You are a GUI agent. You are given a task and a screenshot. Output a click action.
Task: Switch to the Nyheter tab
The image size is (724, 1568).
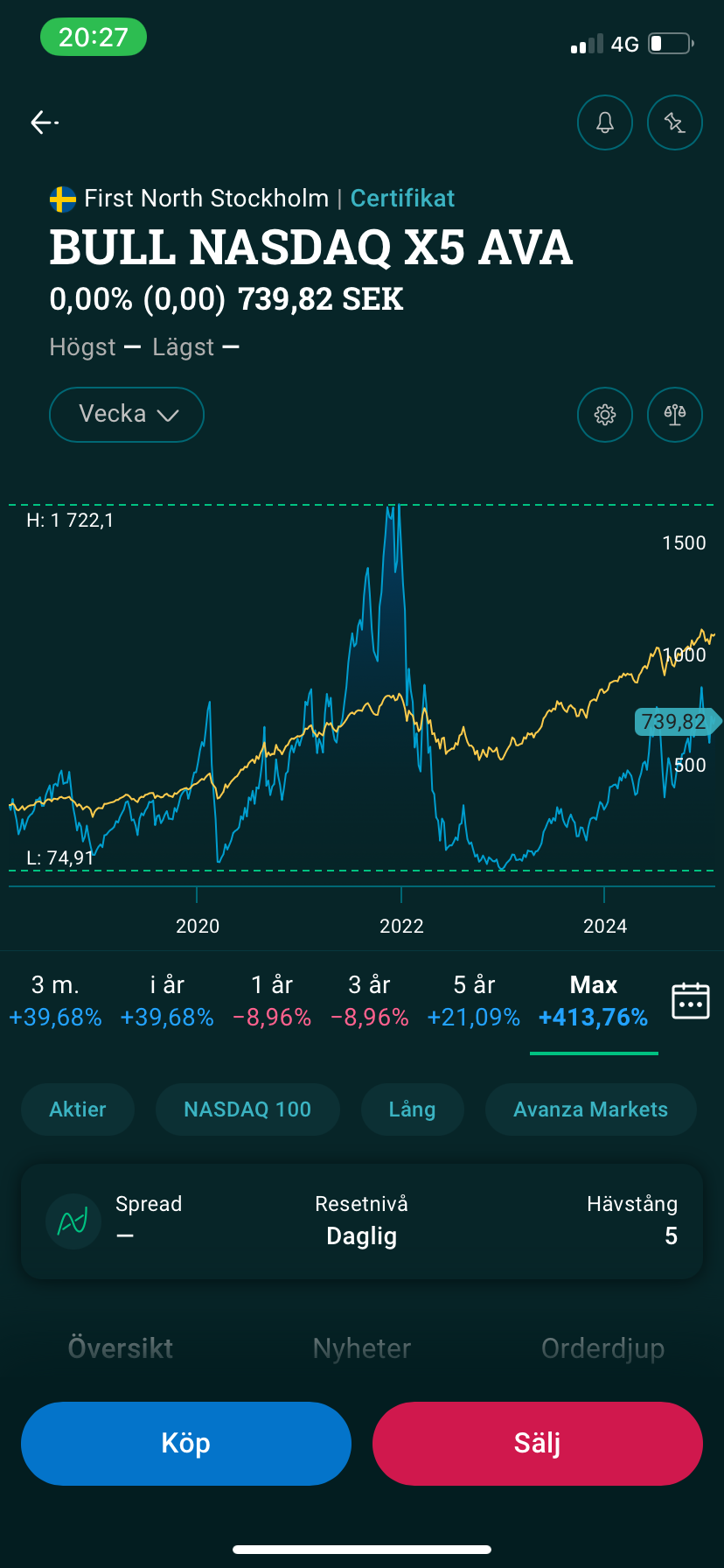362,1348
